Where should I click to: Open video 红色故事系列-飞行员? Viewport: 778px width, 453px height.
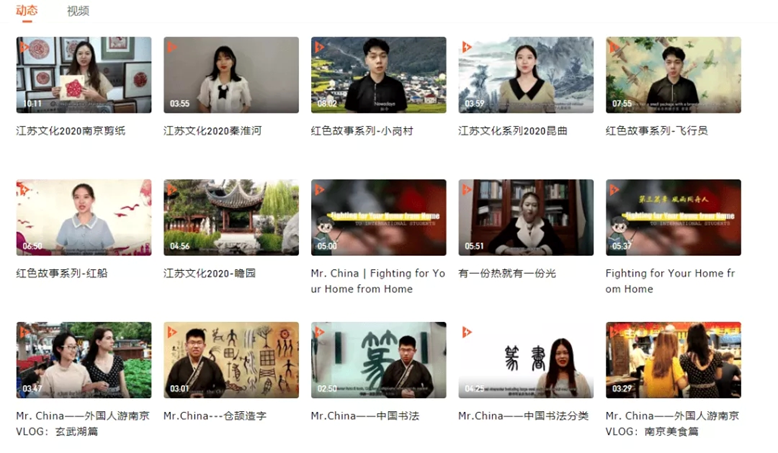[x=673, y=75]
